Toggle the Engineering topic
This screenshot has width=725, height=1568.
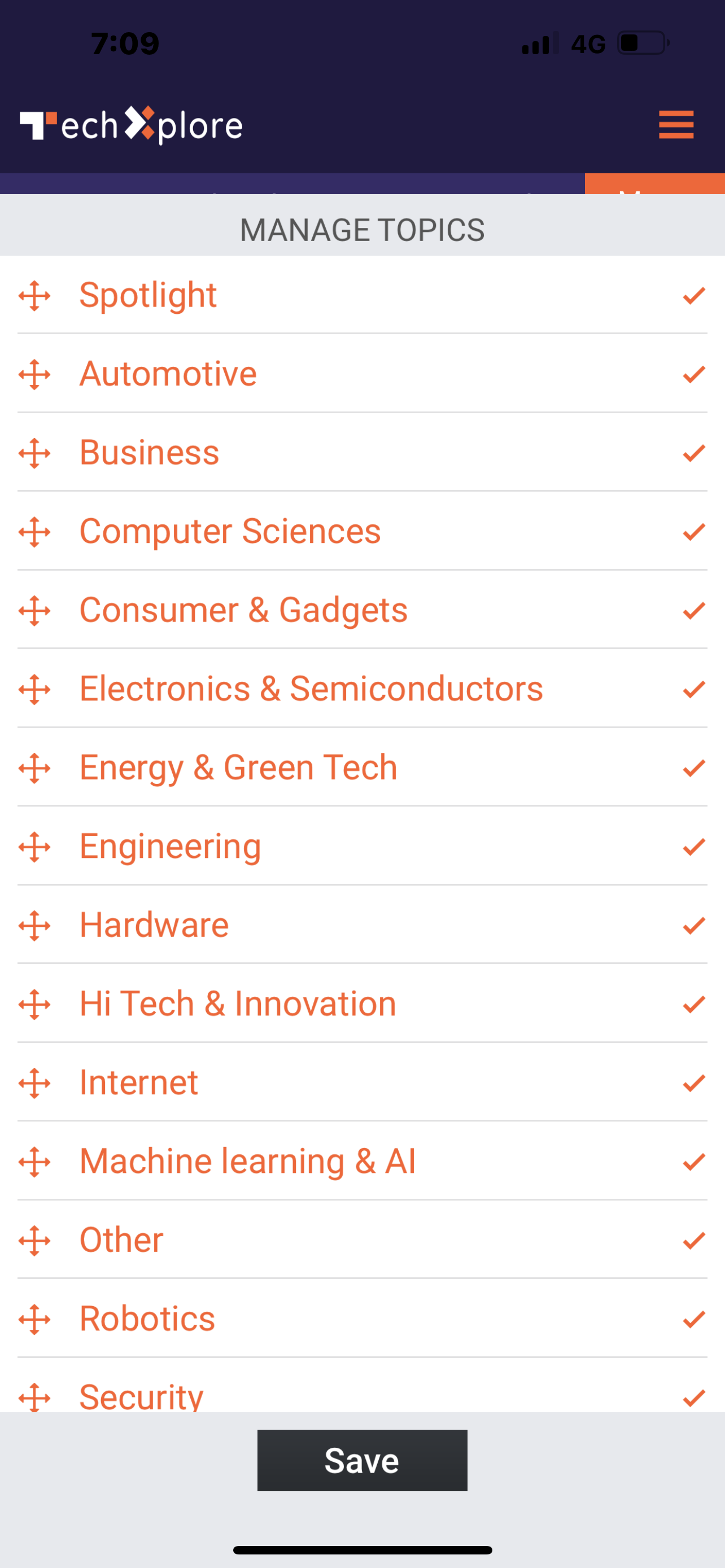(x=694, y=847)
